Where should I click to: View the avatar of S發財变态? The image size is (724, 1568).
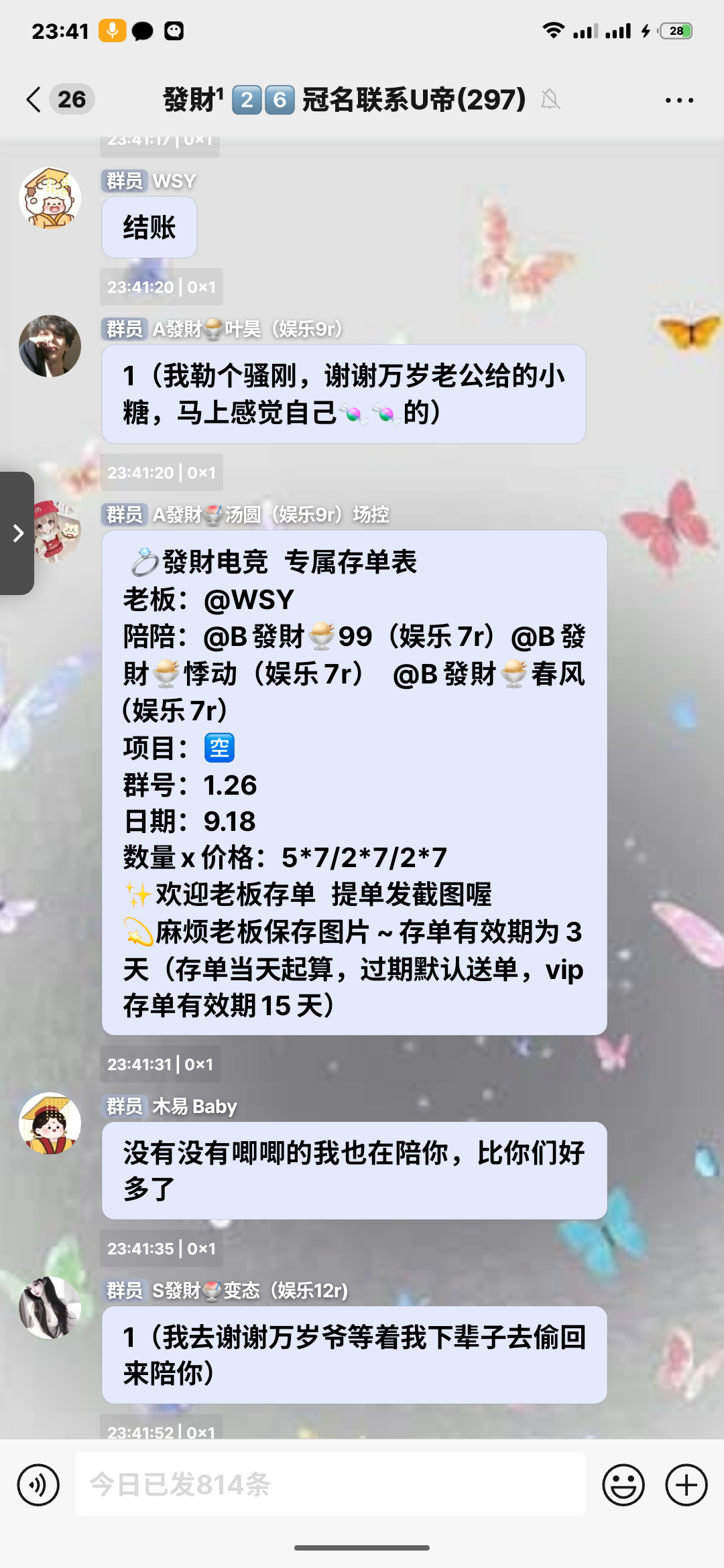pos(50,1308)
